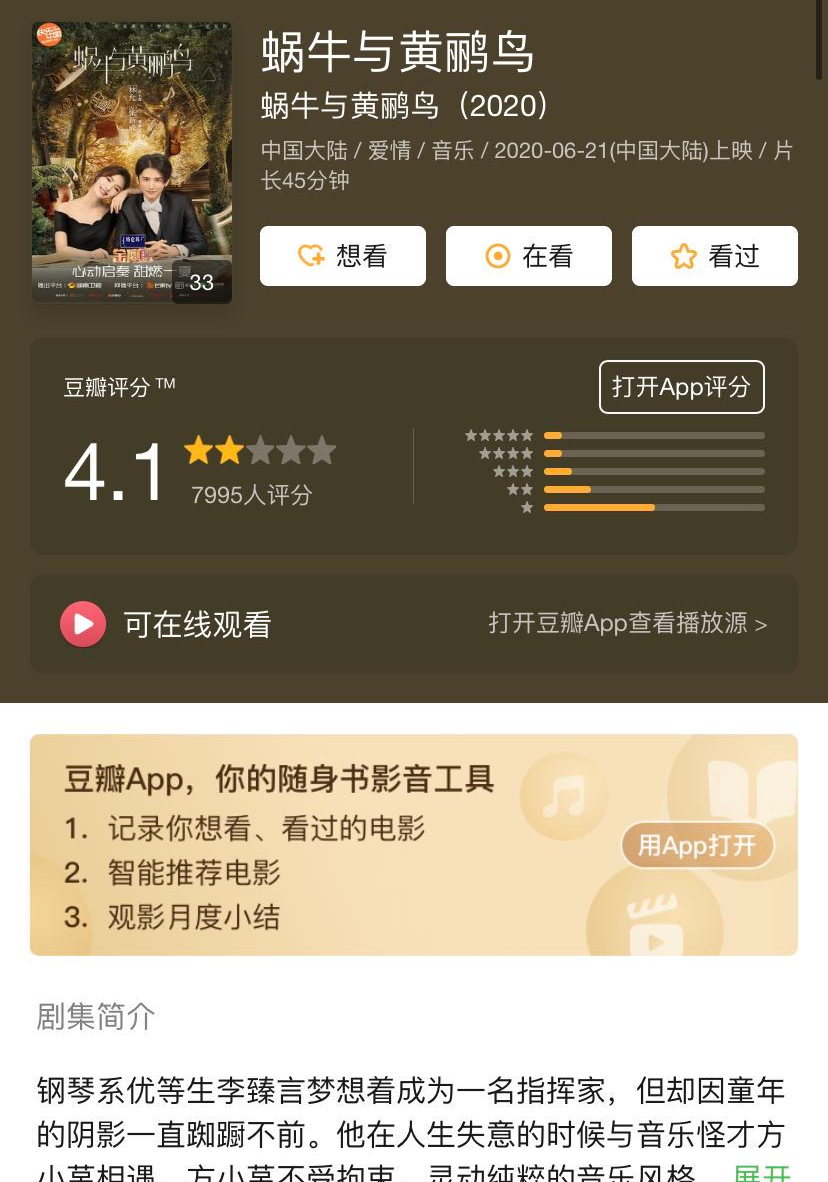The width and height of the screenshot is (828, 1182).
Task: Mark the show as 想看
Action: point(342,256)
